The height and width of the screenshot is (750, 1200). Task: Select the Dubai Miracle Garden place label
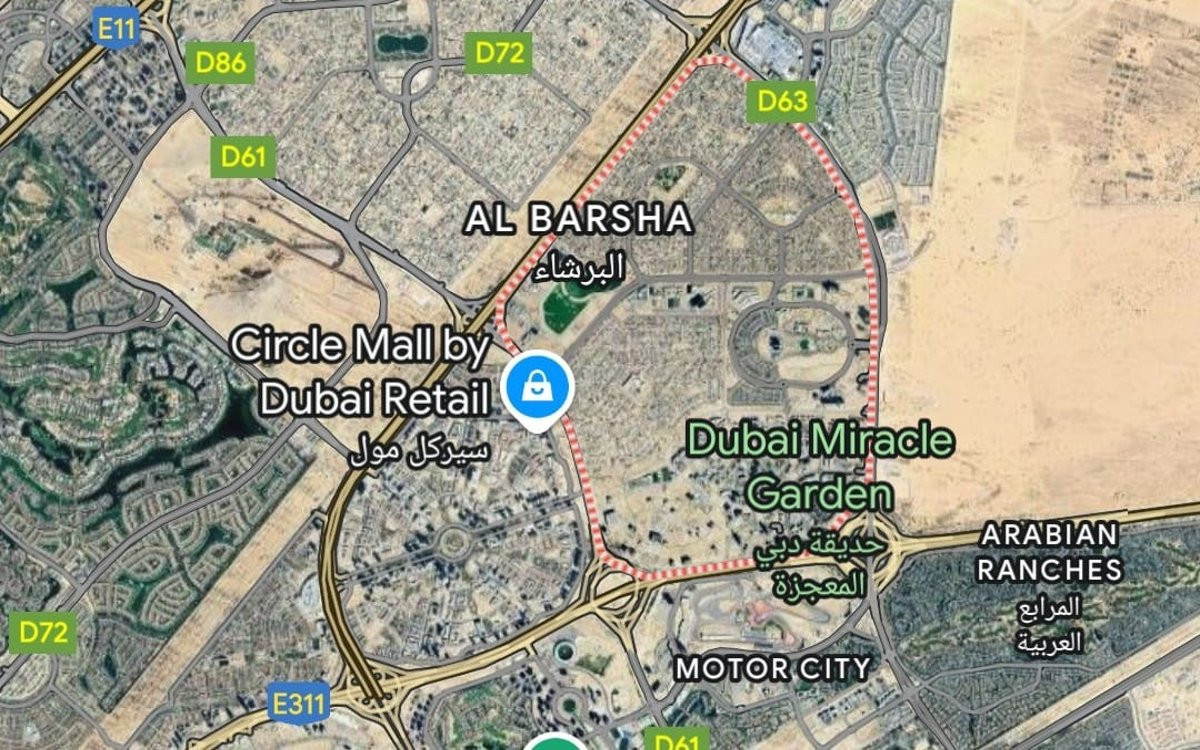(820, 466)
